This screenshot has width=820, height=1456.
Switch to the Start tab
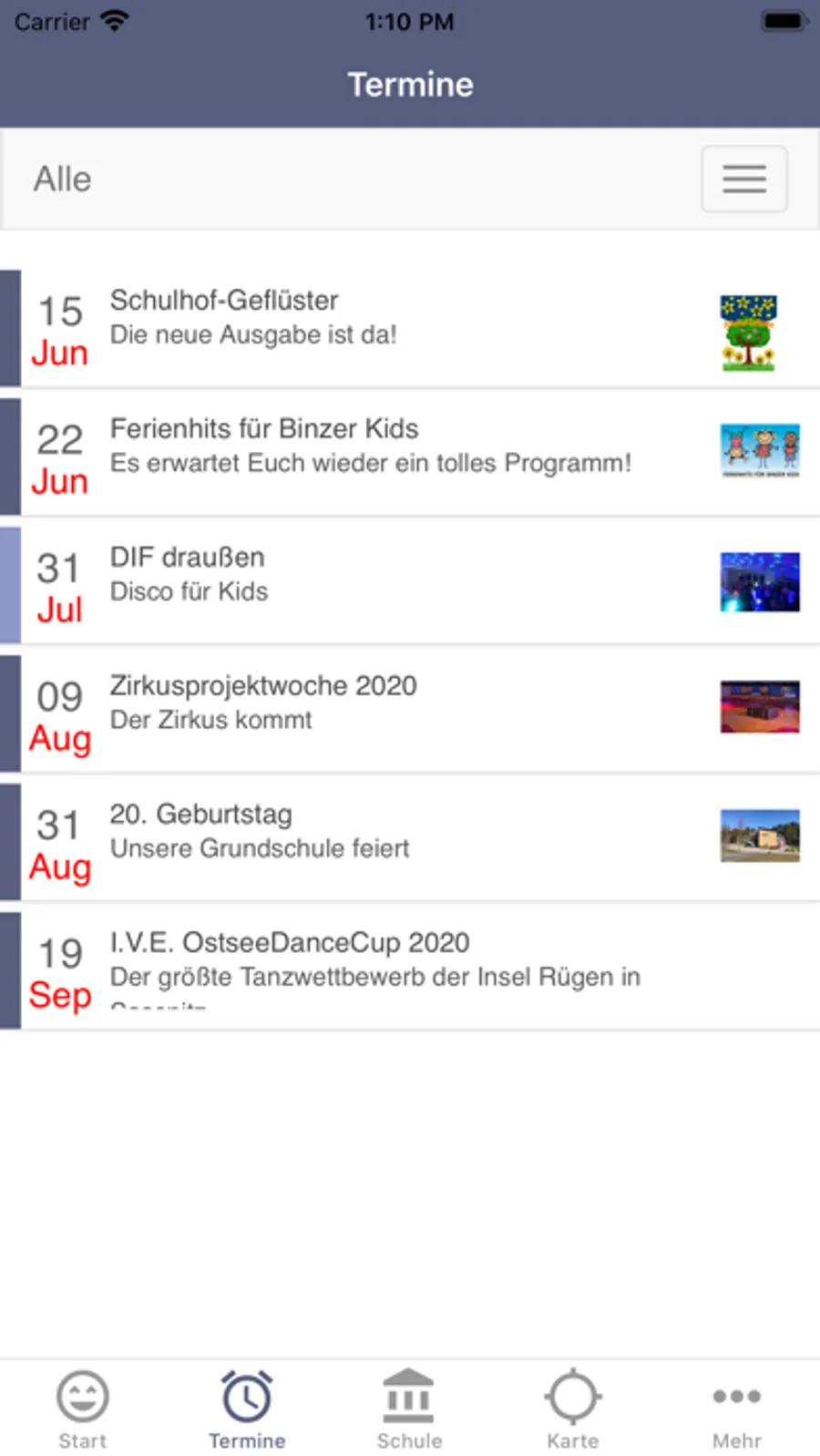82,1409
